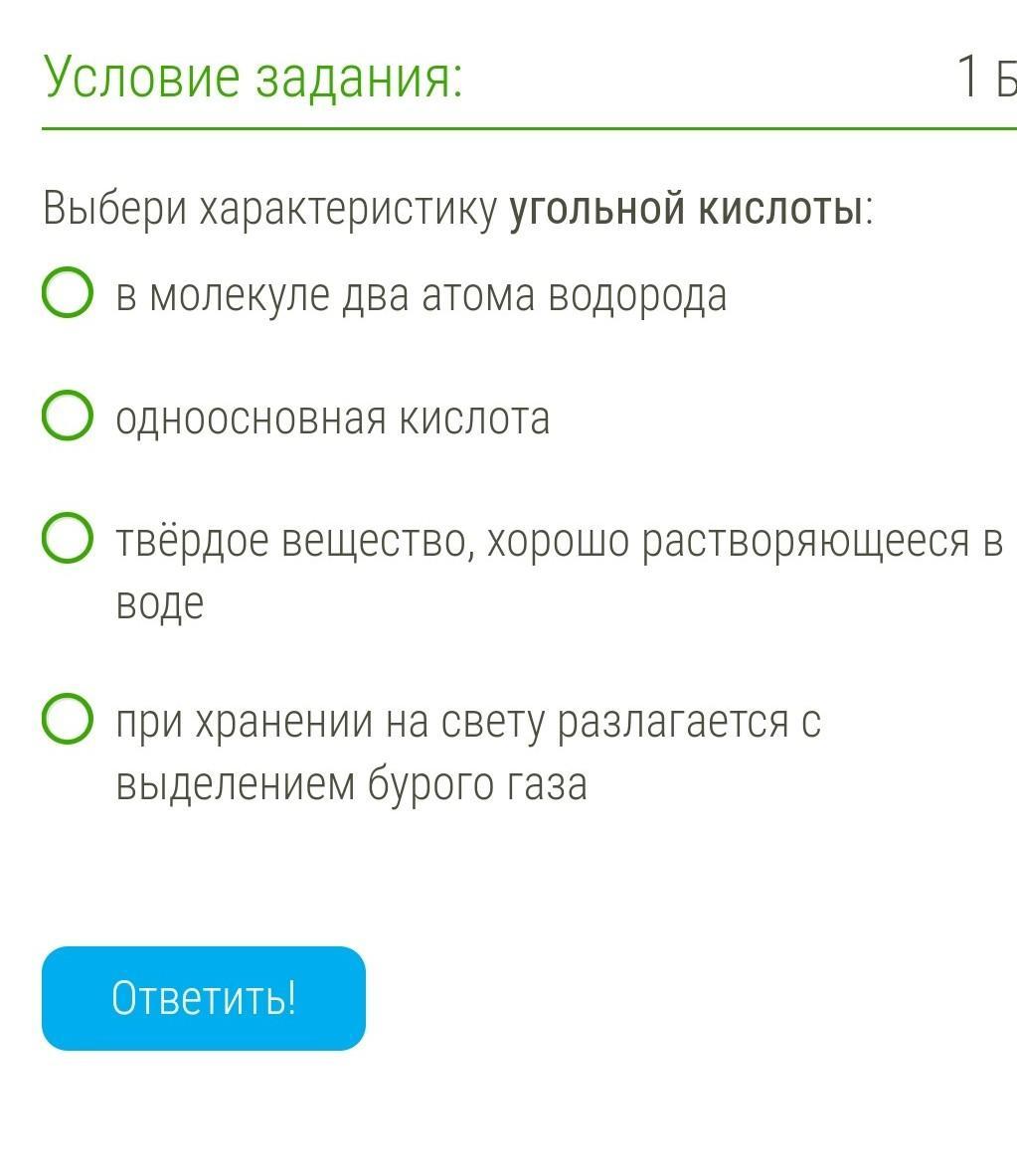
Task: Choose 'одноосновная кислота' answer
Action: point(68,417)
